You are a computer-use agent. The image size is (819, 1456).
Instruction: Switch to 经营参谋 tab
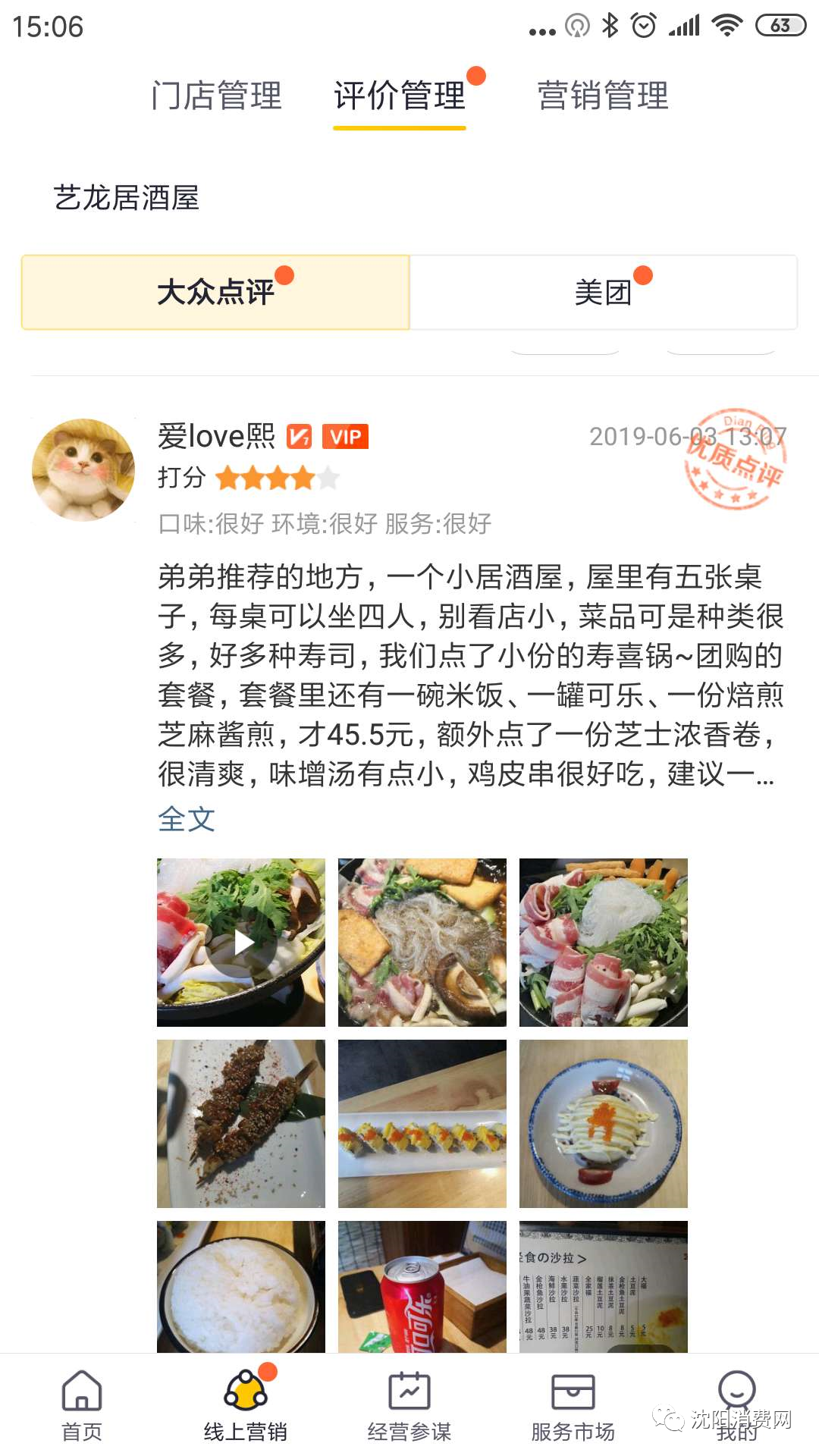point(409,1404)
